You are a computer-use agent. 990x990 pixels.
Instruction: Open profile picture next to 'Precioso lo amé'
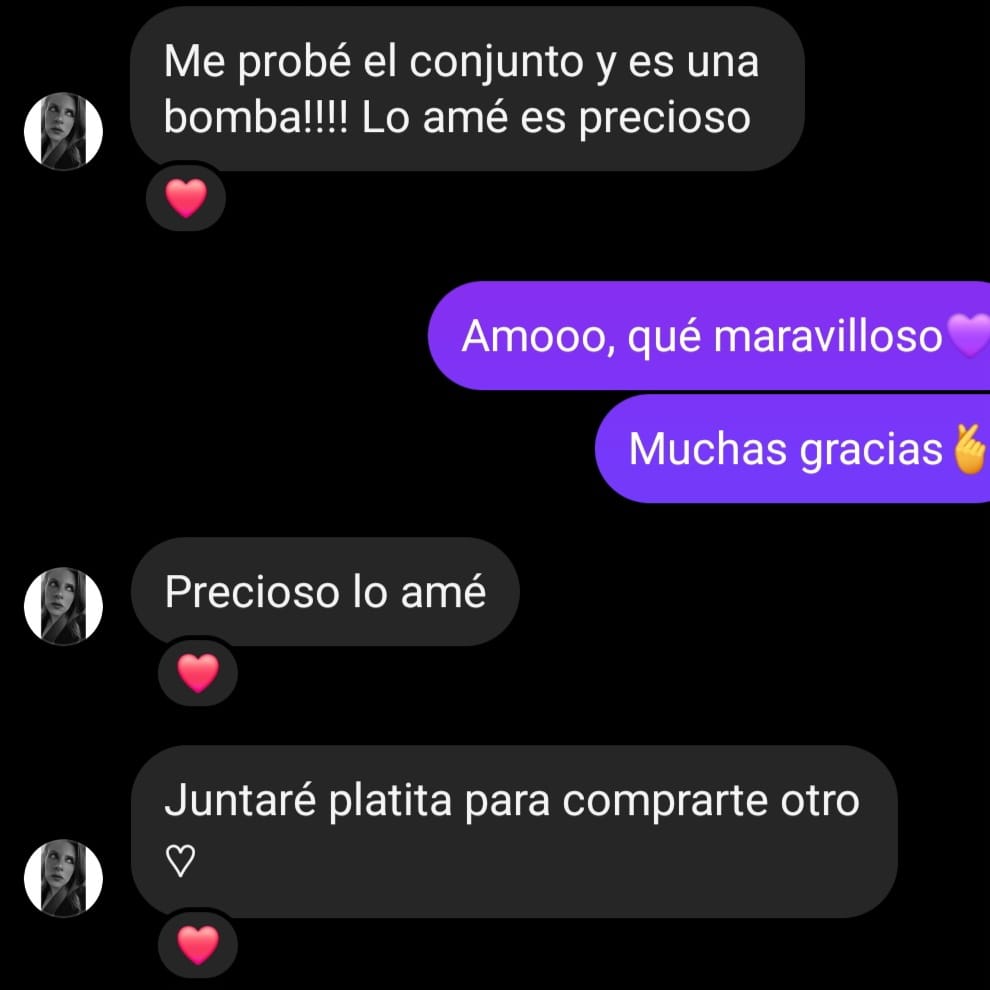[x=64, y=606]
